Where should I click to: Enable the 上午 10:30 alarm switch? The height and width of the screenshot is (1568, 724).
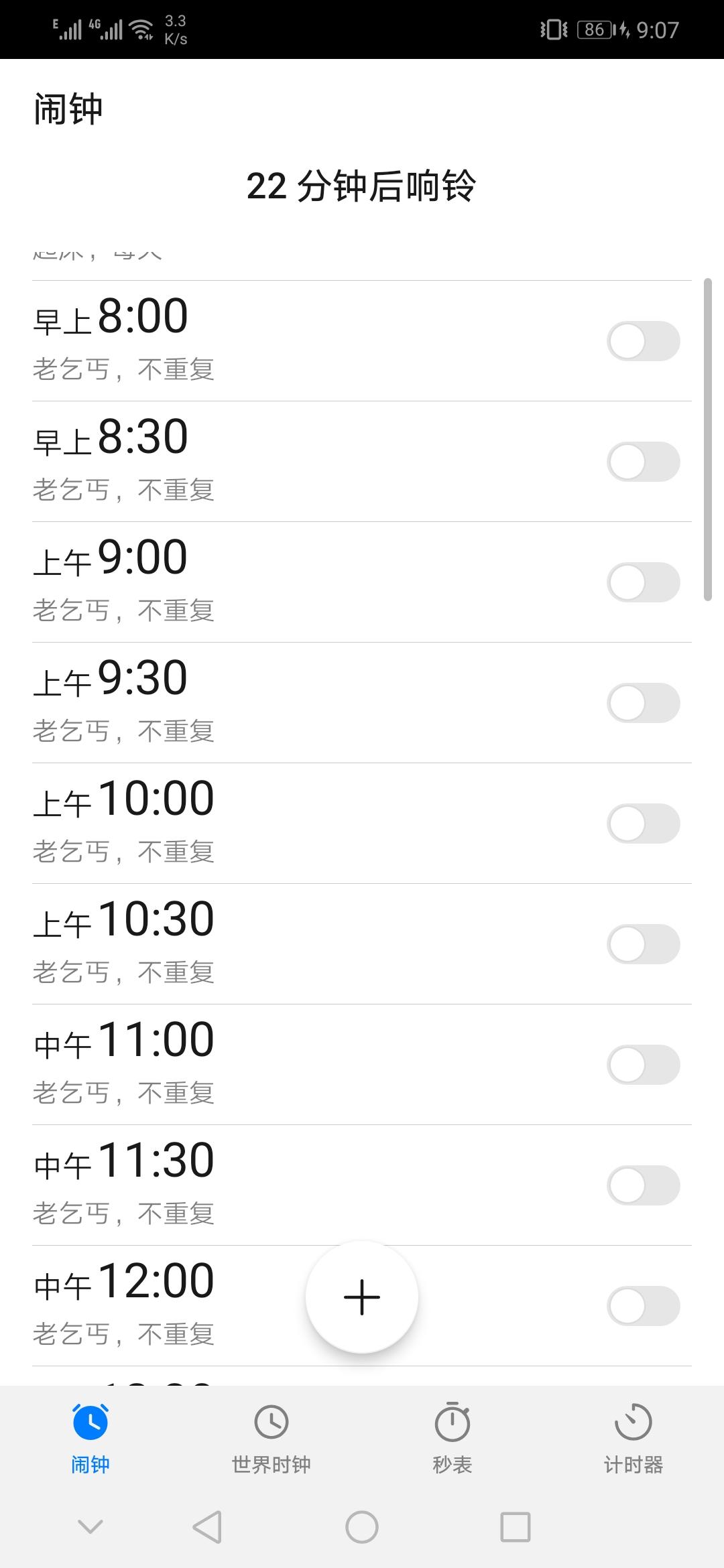tap(643, 944)
